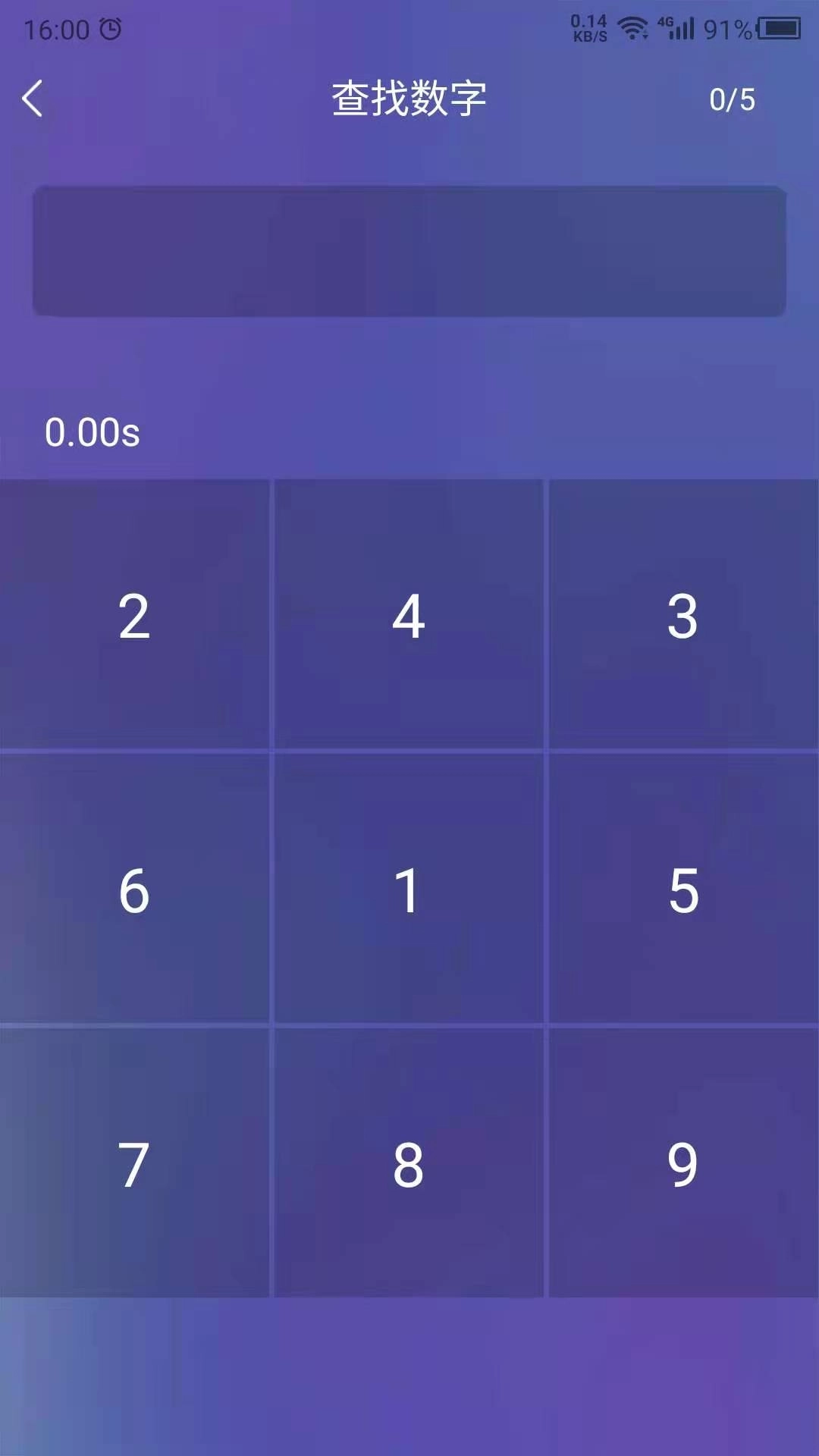This screenshot has width=819, height=1456.
Task: Go back from the 查找数字 screen
Action: (x=33, y=99)
